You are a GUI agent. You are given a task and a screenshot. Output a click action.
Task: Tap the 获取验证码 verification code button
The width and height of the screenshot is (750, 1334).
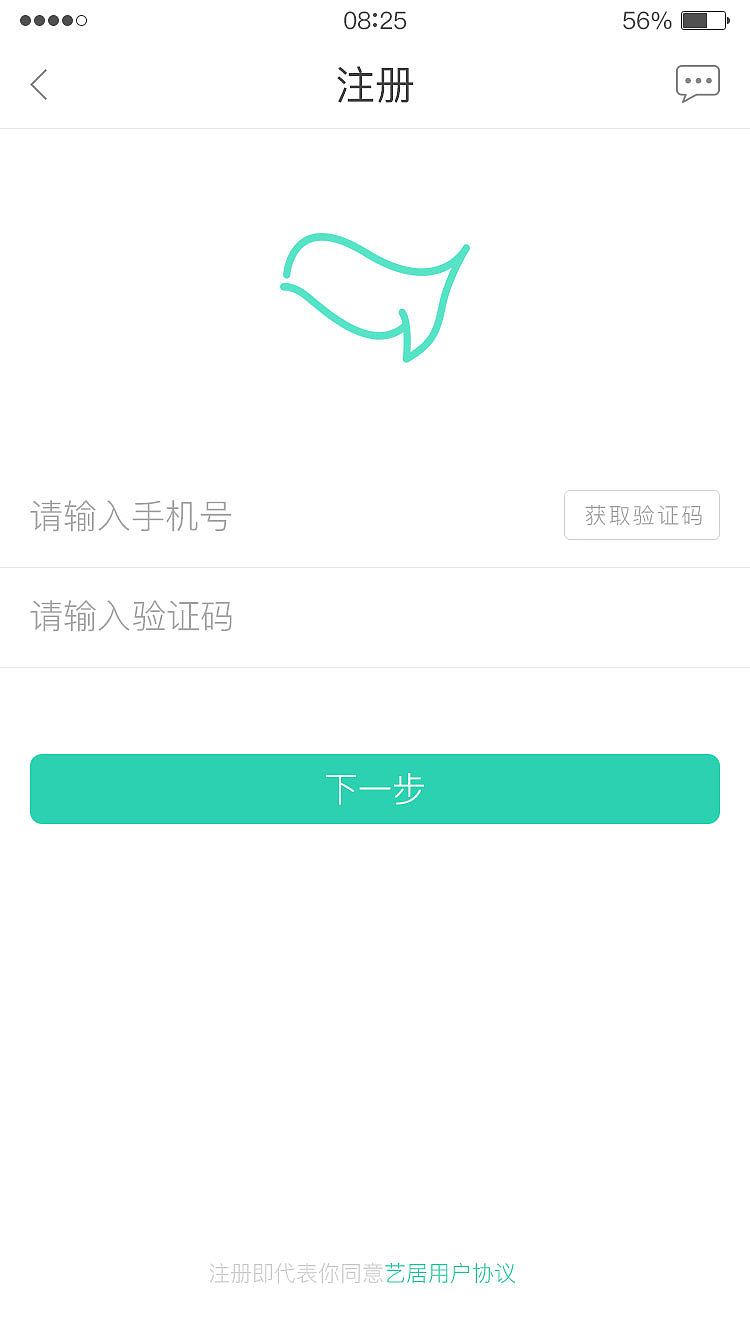coord(641,515)
